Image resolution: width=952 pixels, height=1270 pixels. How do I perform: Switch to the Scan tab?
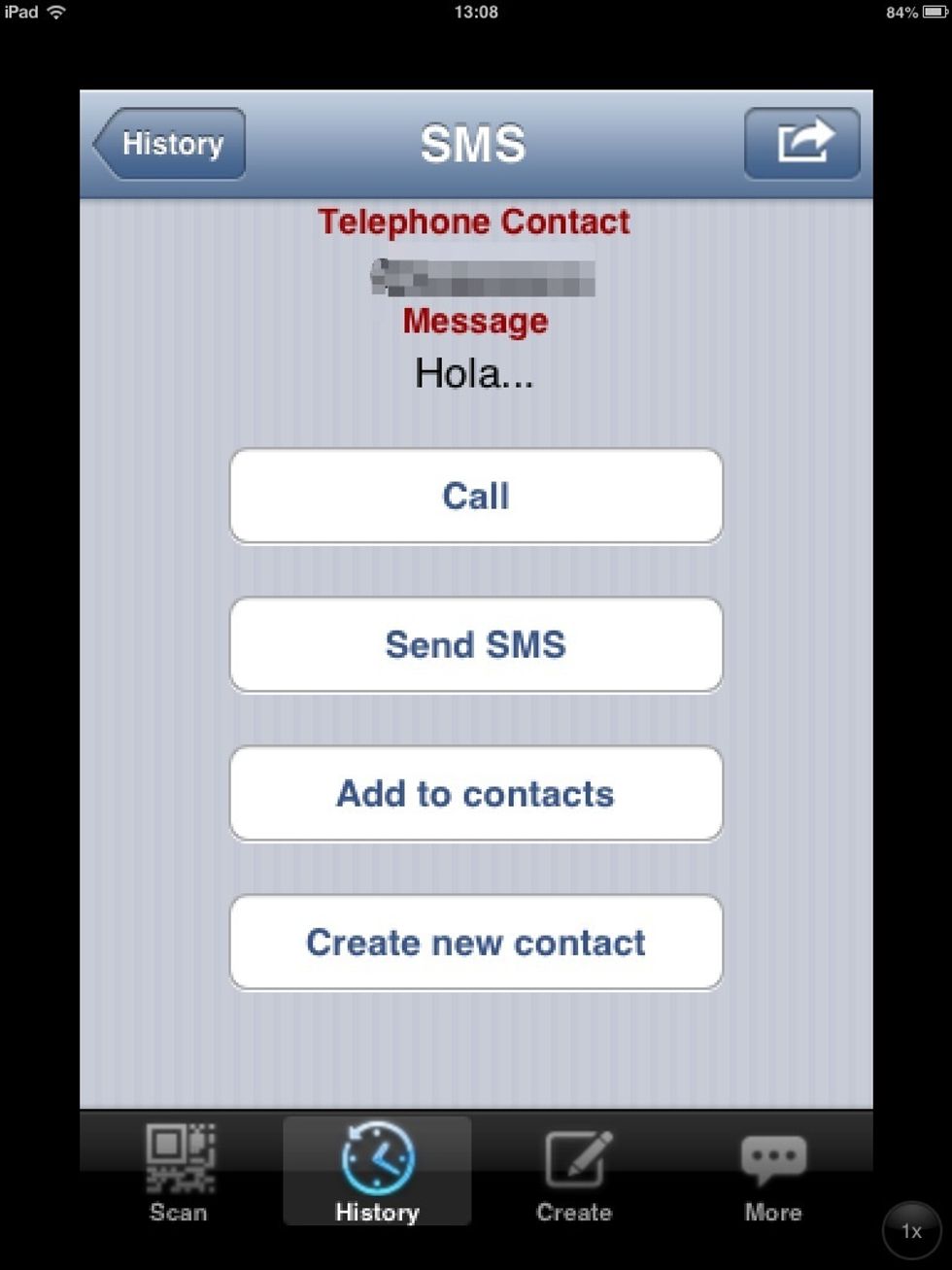pos(180,1171)
